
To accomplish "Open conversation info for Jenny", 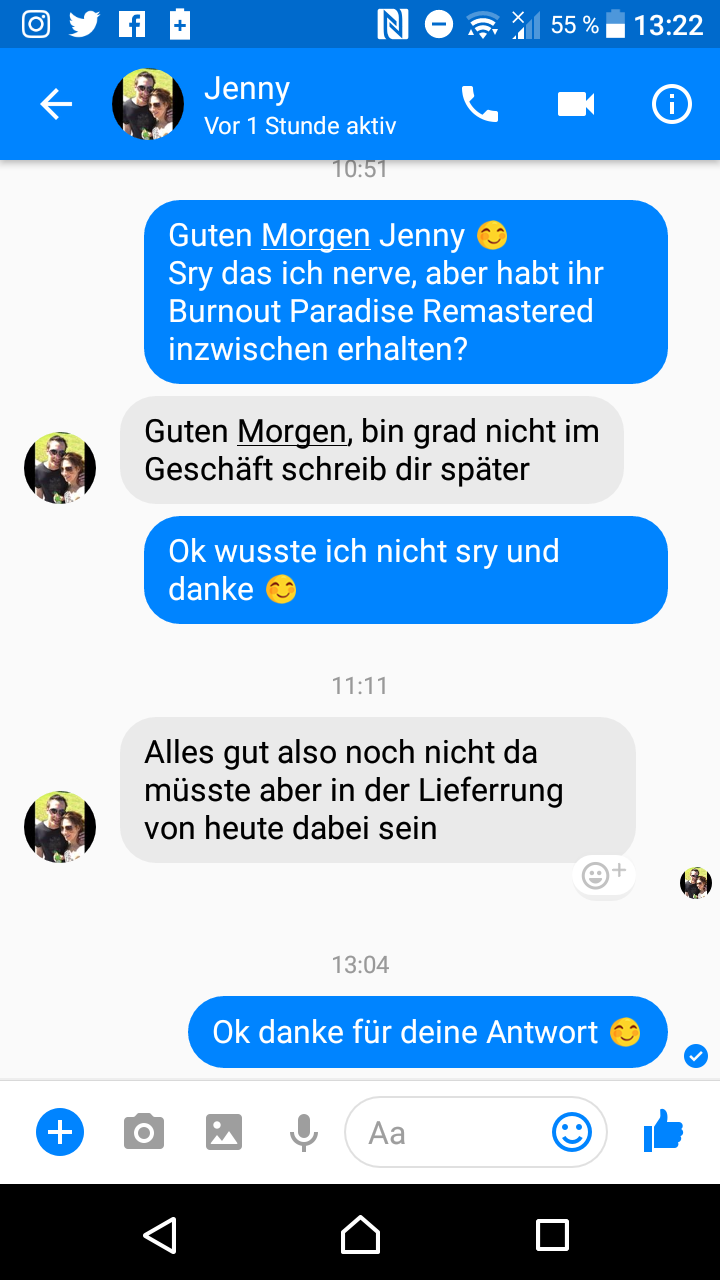I will click(672, 104).
